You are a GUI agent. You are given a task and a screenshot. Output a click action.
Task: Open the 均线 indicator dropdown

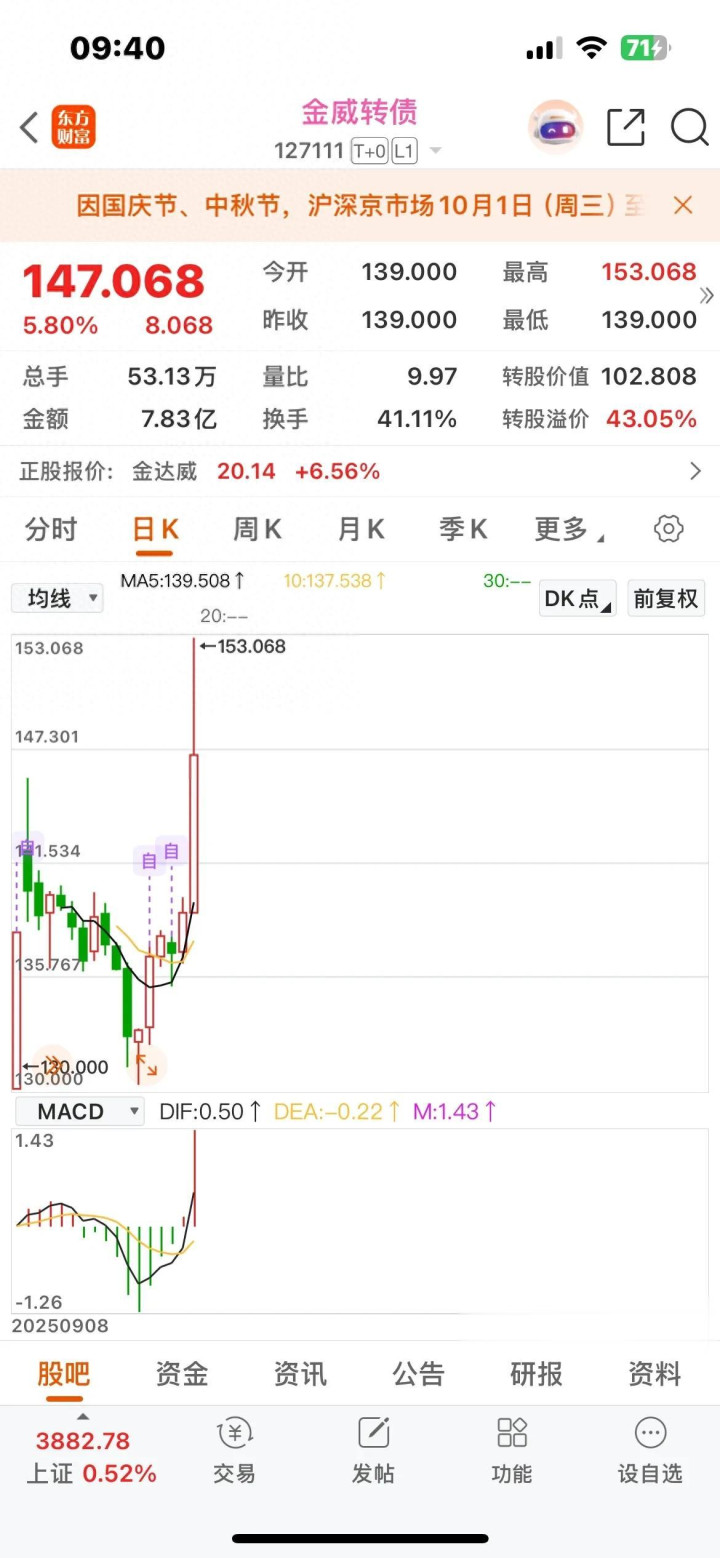[57, 599]
